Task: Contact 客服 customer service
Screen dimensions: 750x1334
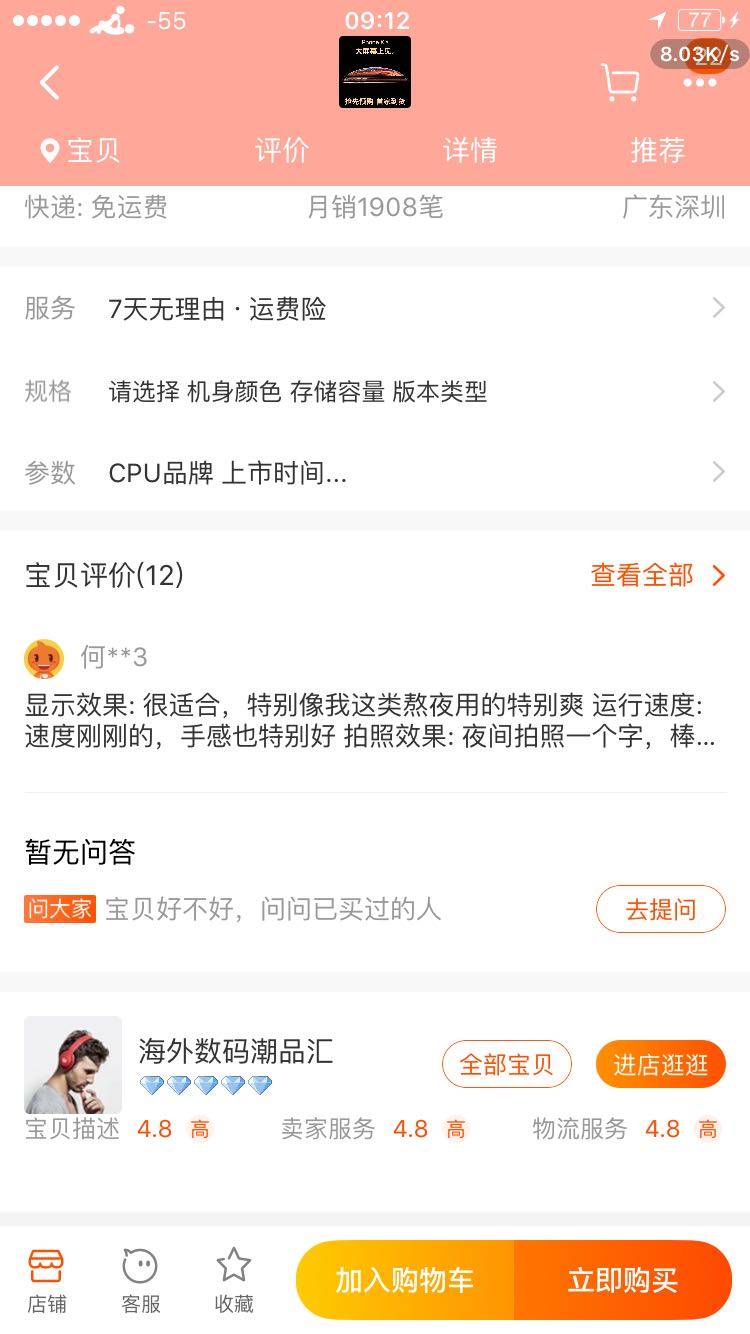Action: 140,1280
